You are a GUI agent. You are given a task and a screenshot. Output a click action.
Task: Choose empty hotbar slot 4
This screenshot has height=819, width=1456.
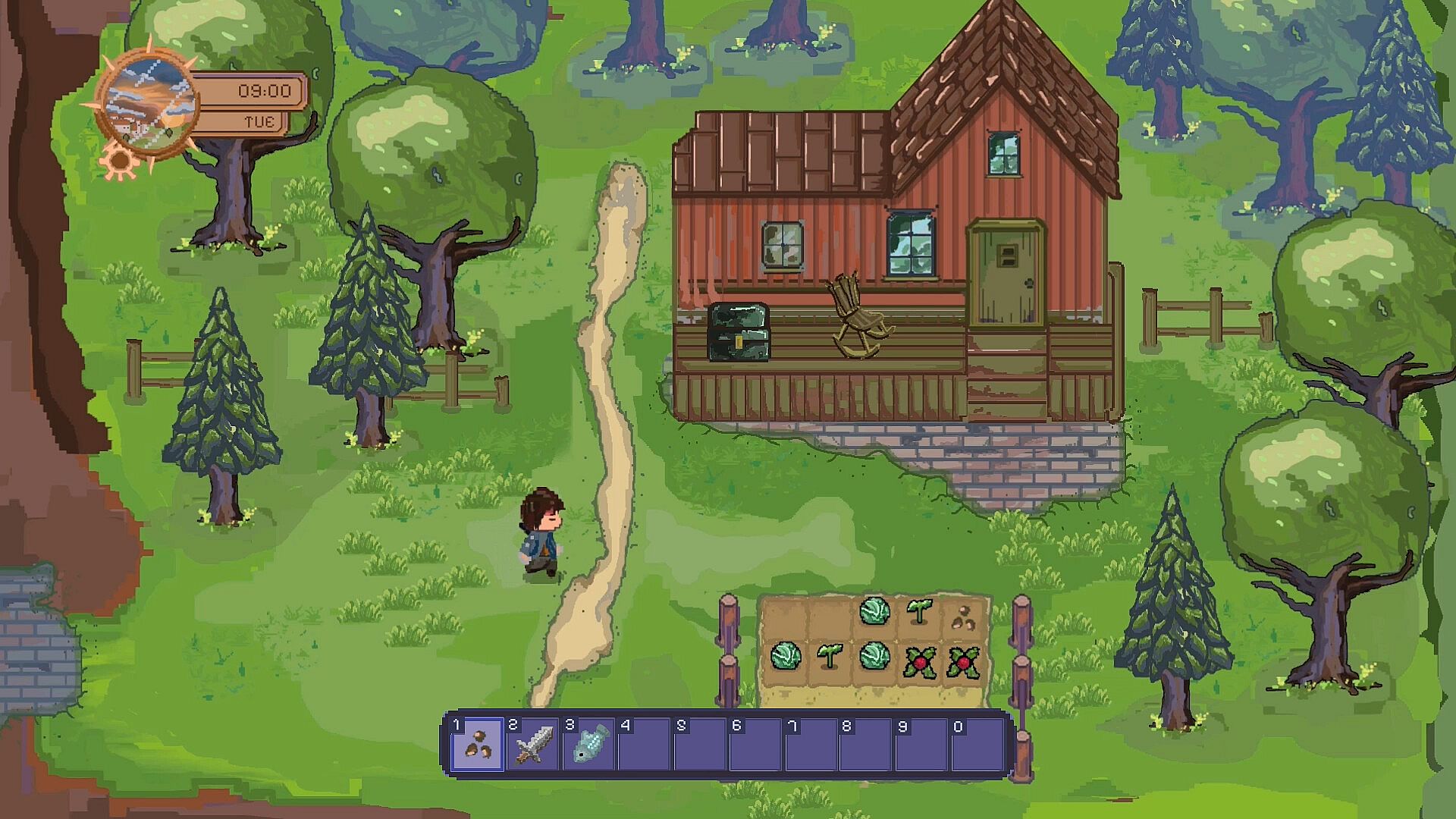point(645,745)
